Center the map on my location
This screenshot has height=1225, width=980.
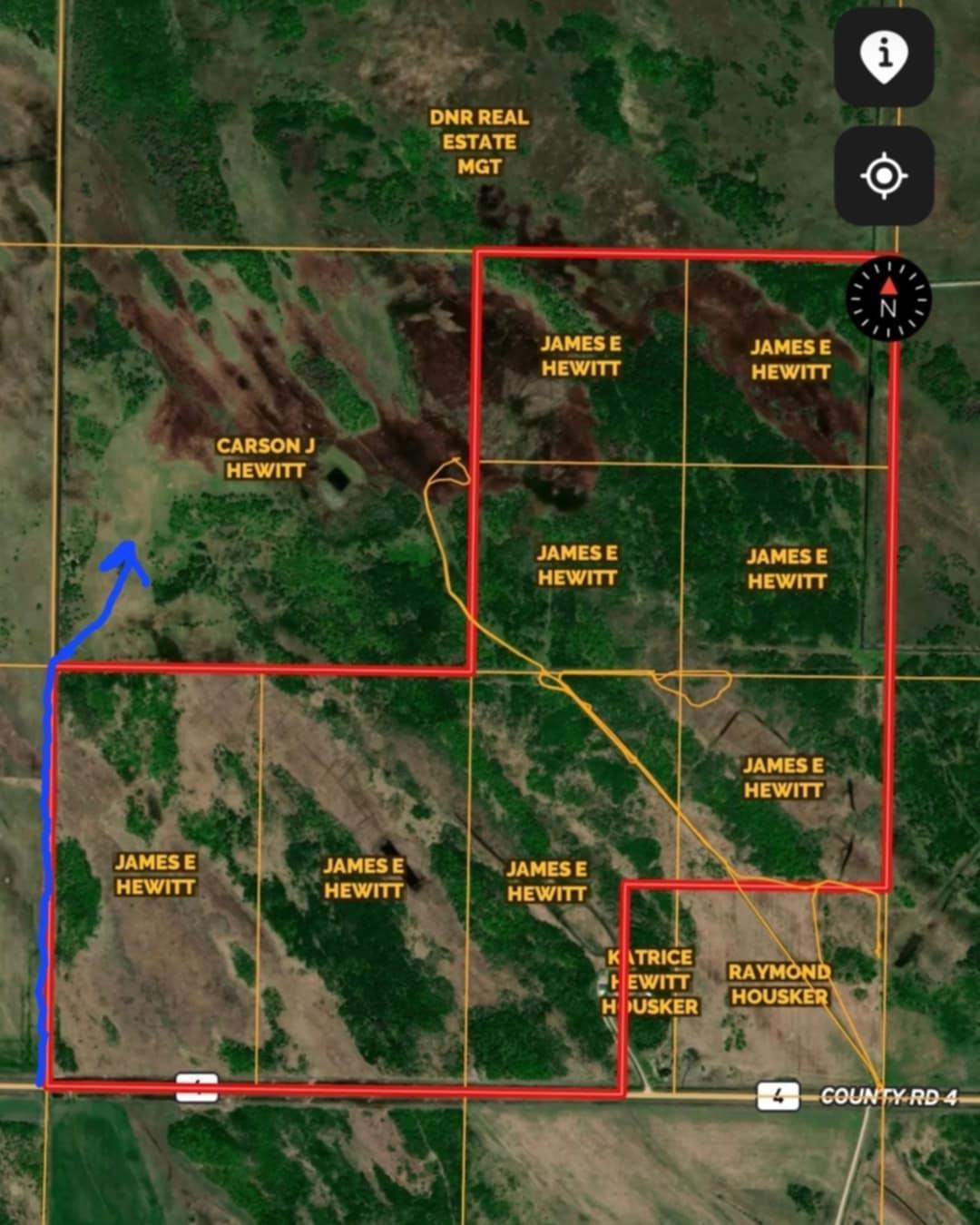(x=884, y=175)
